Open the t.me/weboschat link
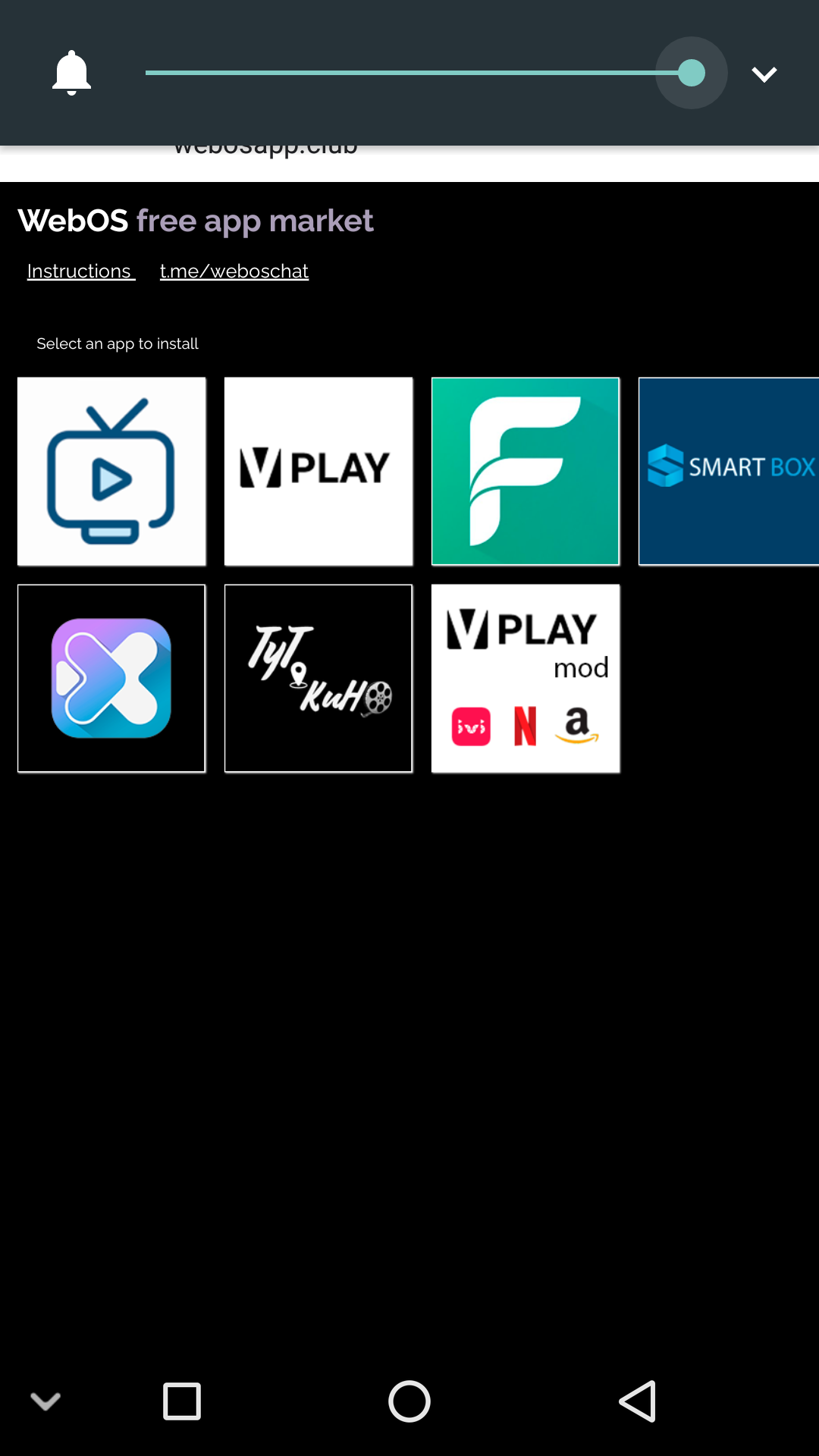Image resolution: width=819 pixels, height=1456 pixels. (x=234, y=271)
